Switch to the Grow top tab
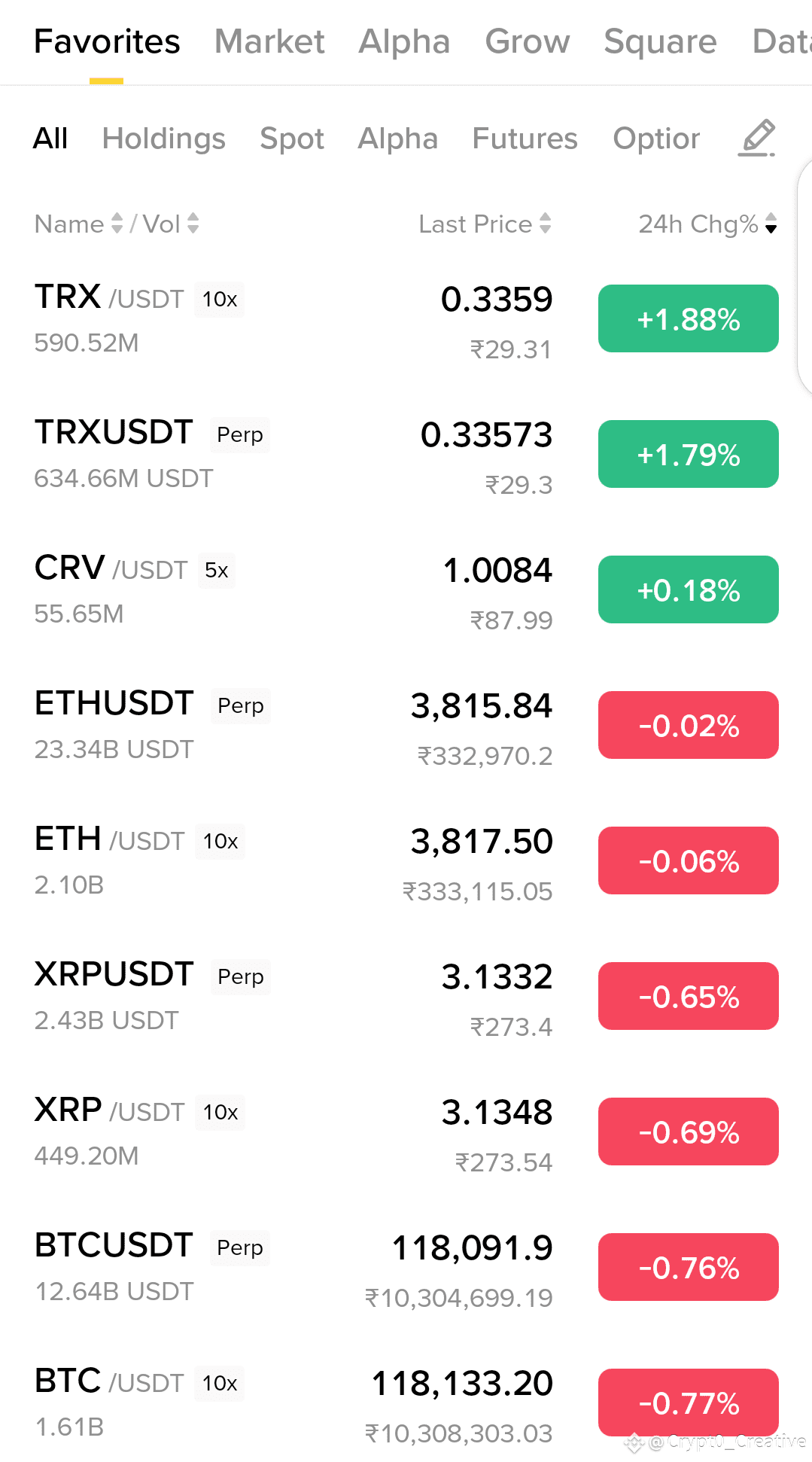Screen dimensions: 812x1462 (x=528, y=41)
